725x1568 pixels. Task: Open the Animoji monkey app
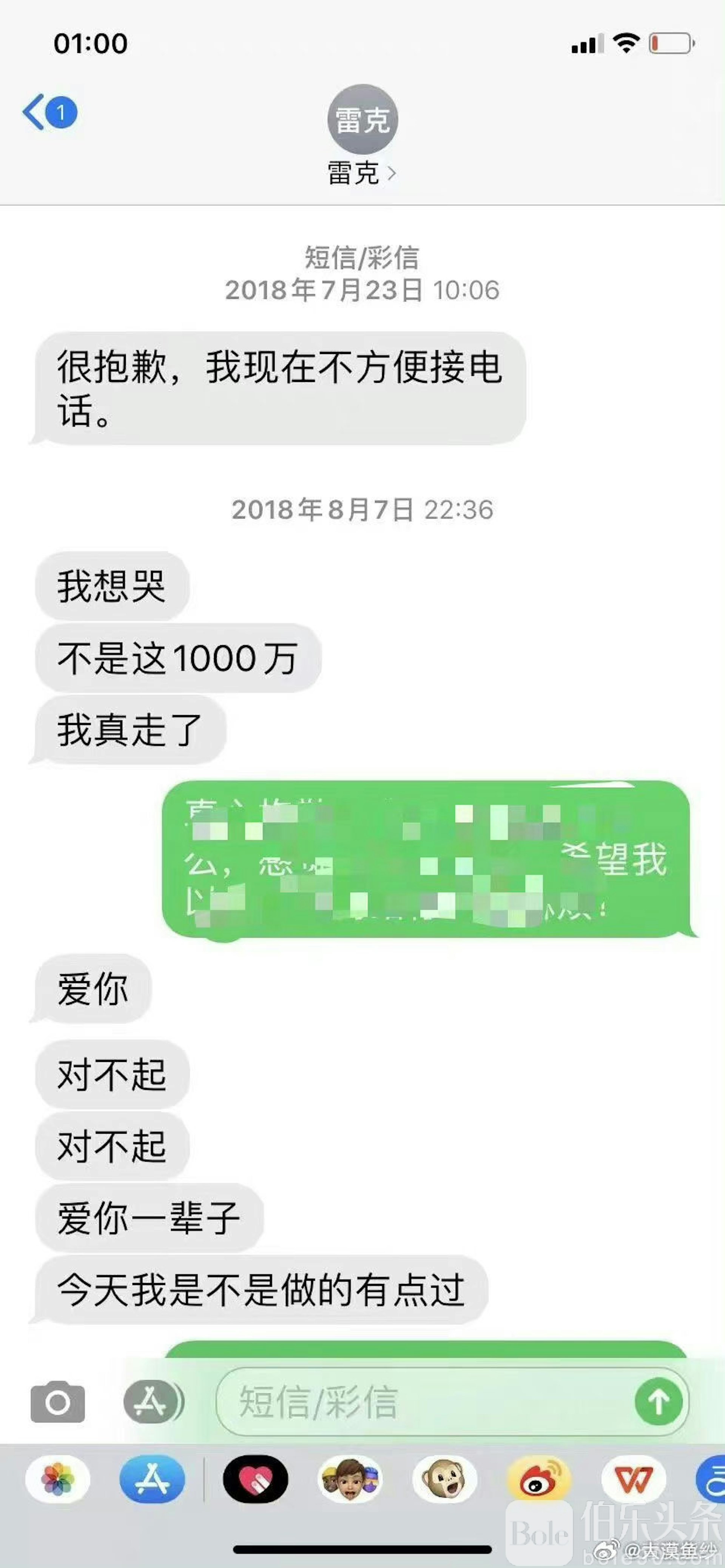pos(445,1479)
